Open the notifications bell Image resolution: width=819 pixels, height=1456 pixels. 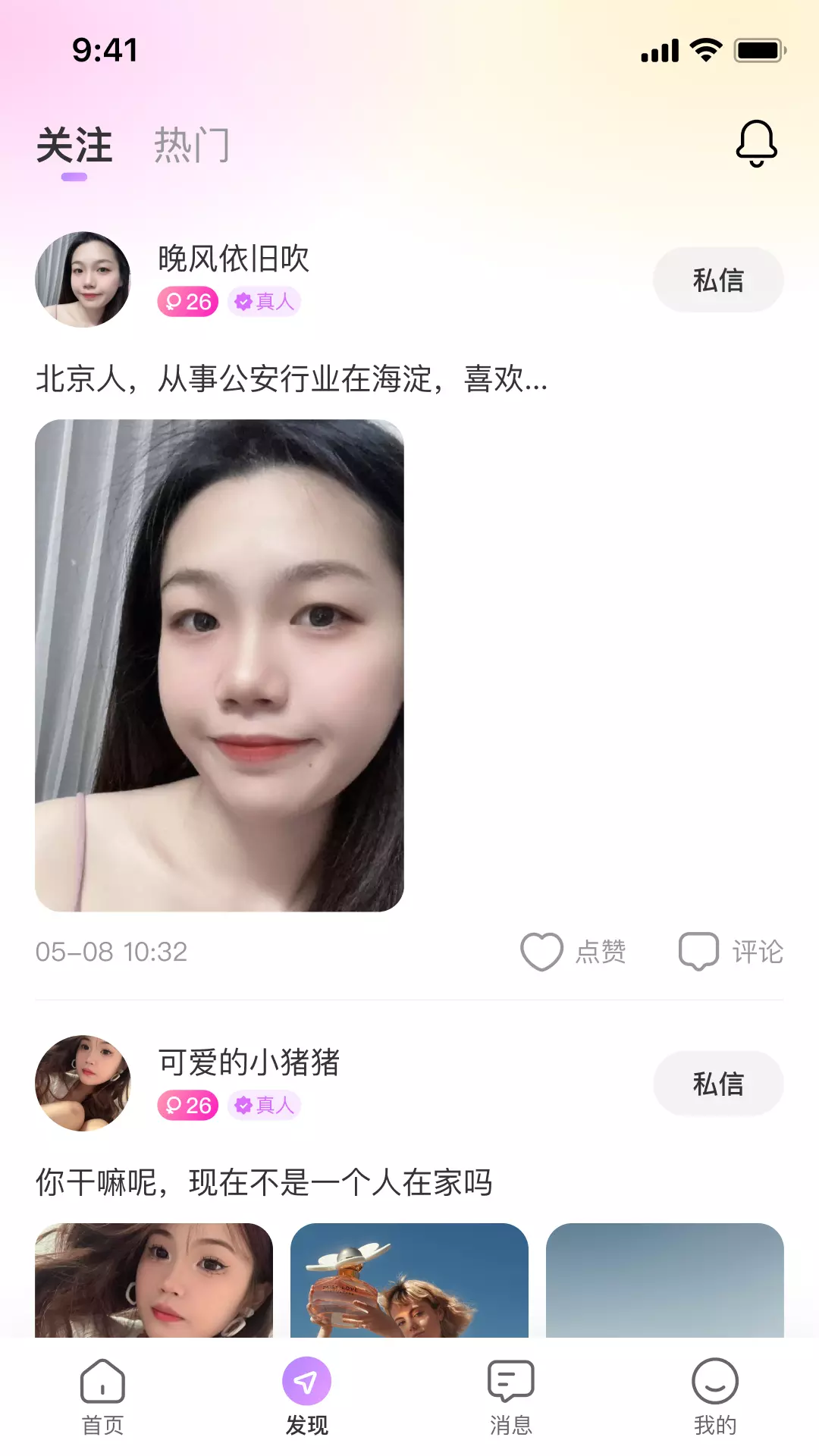756,143
